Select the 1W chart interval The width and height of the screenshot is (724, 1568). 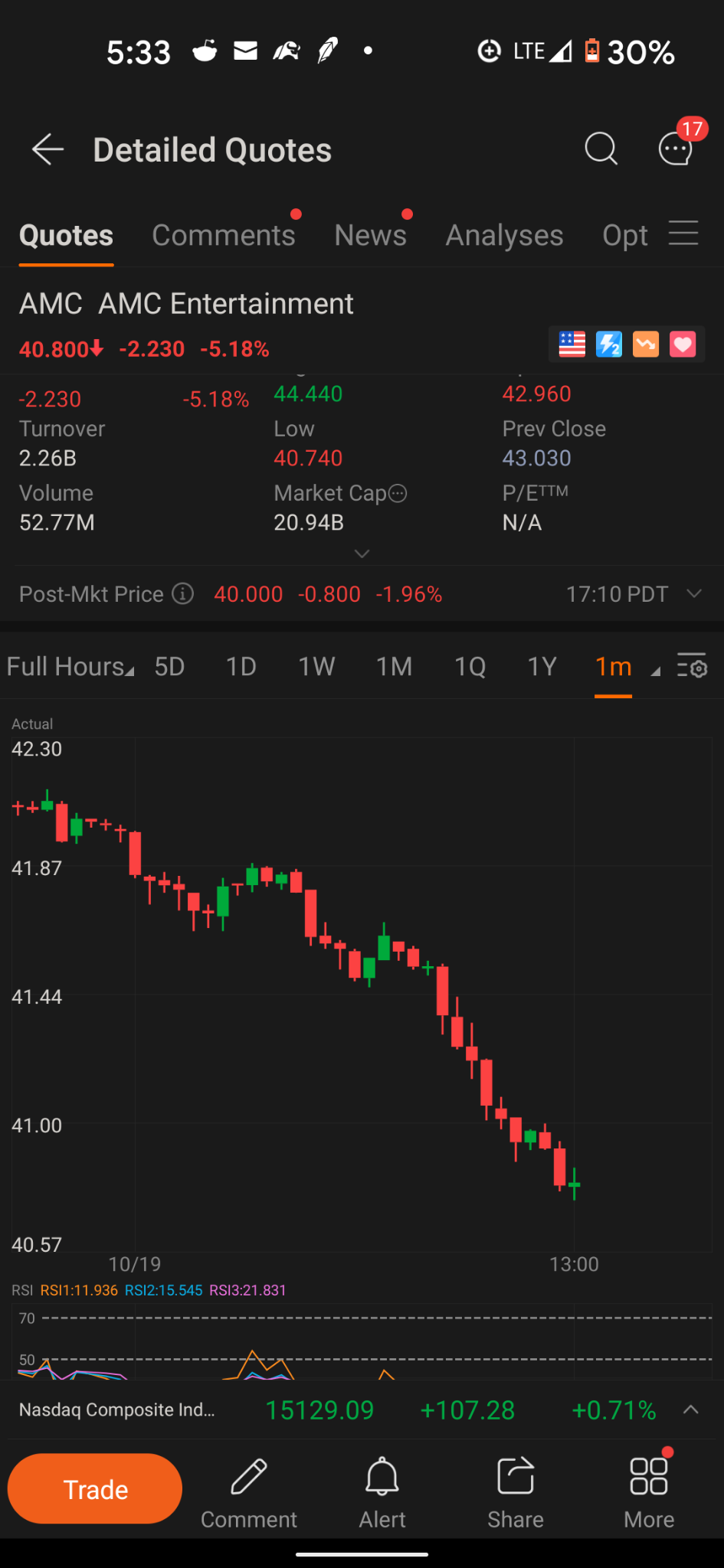(x=316, y=666)
